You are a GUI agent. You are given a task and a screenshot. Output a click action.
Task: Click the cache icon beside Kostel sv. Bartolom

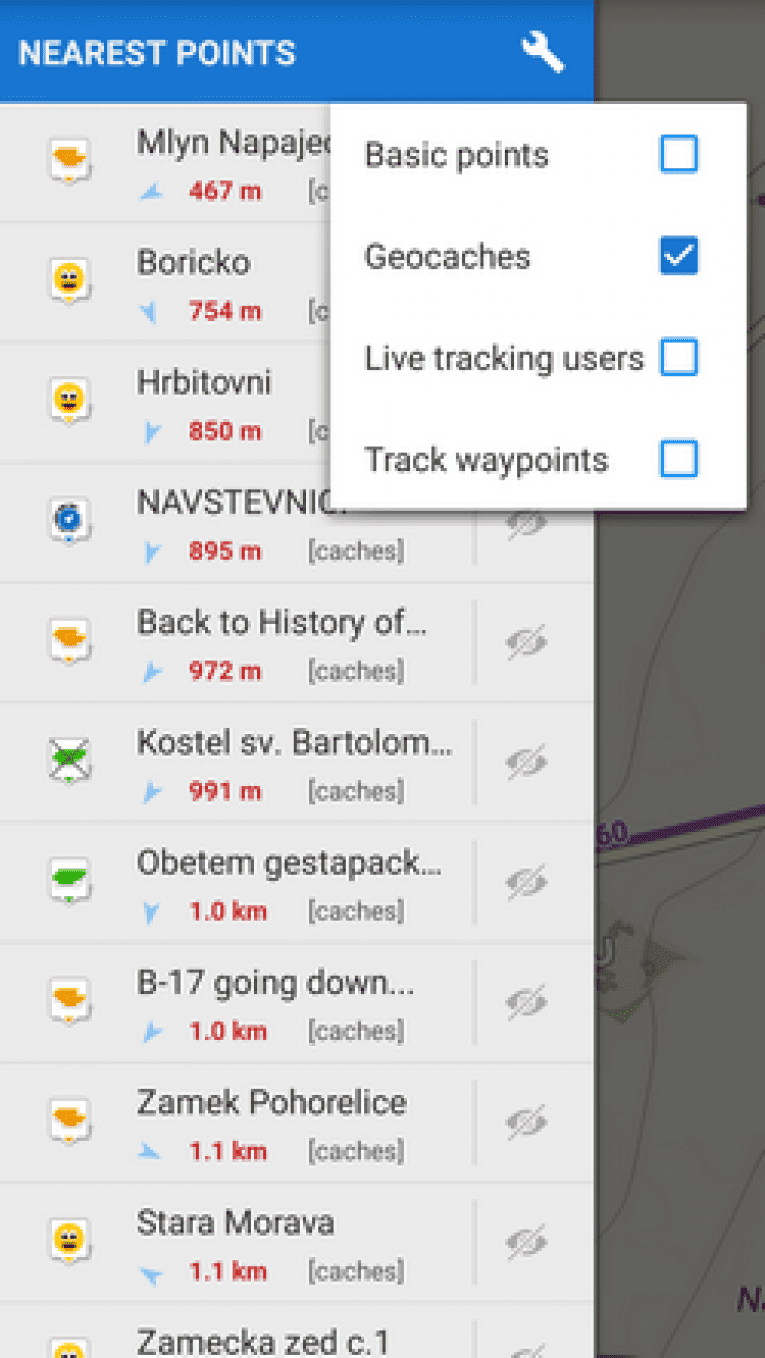68,760
